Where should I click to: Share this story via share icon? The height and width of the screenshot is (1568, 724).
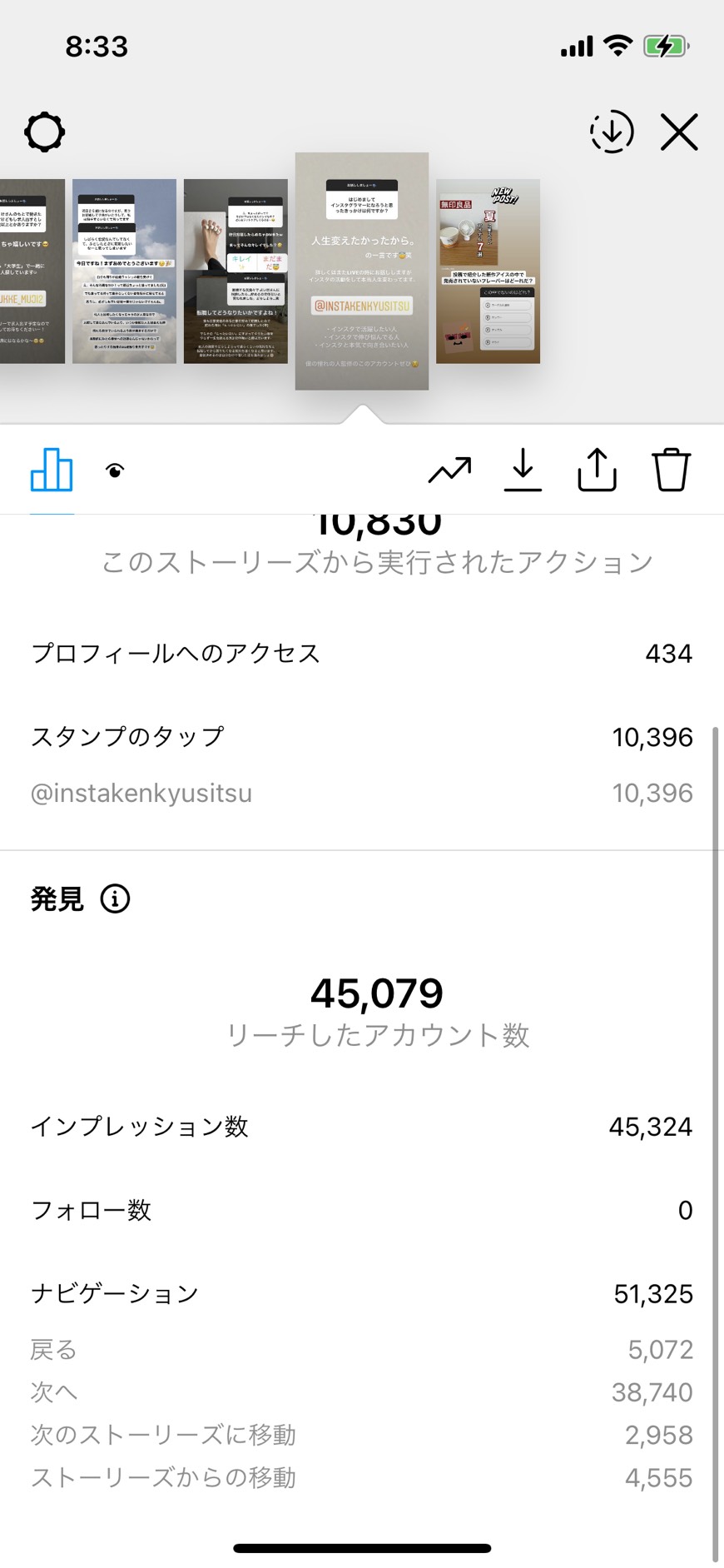tap(597, 470)
